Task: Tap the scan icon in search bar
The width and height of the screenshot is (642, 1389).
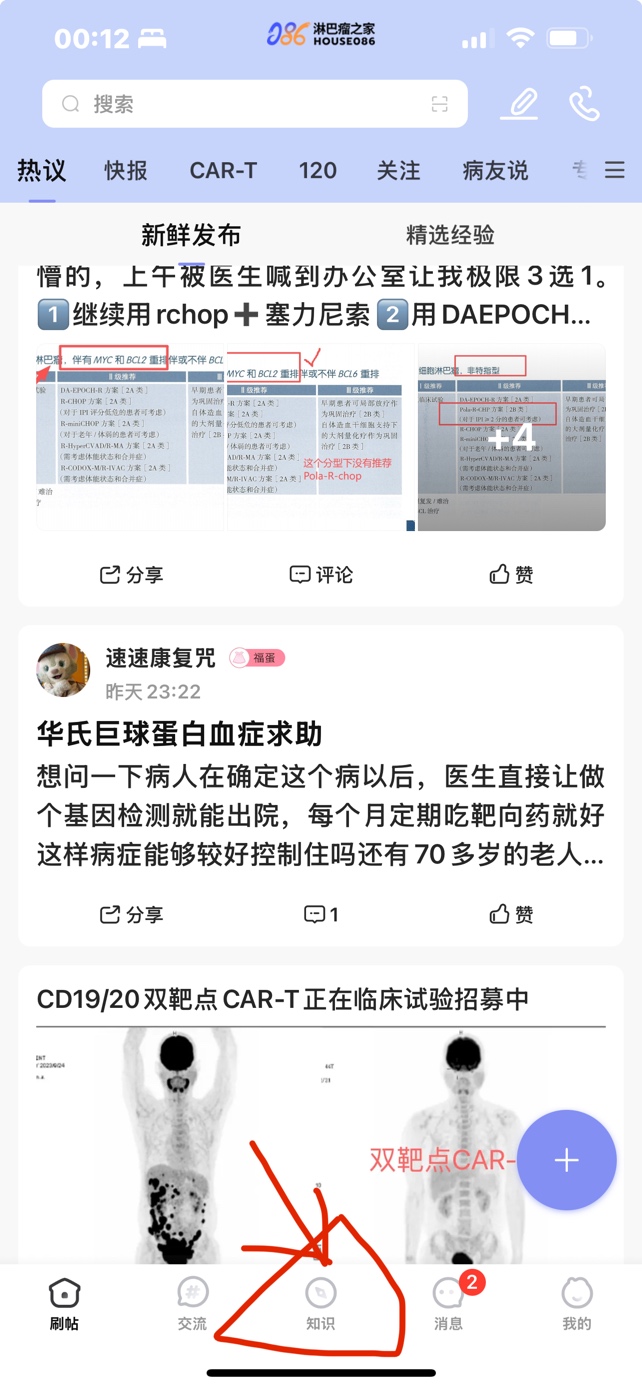Action: point(439,104)
